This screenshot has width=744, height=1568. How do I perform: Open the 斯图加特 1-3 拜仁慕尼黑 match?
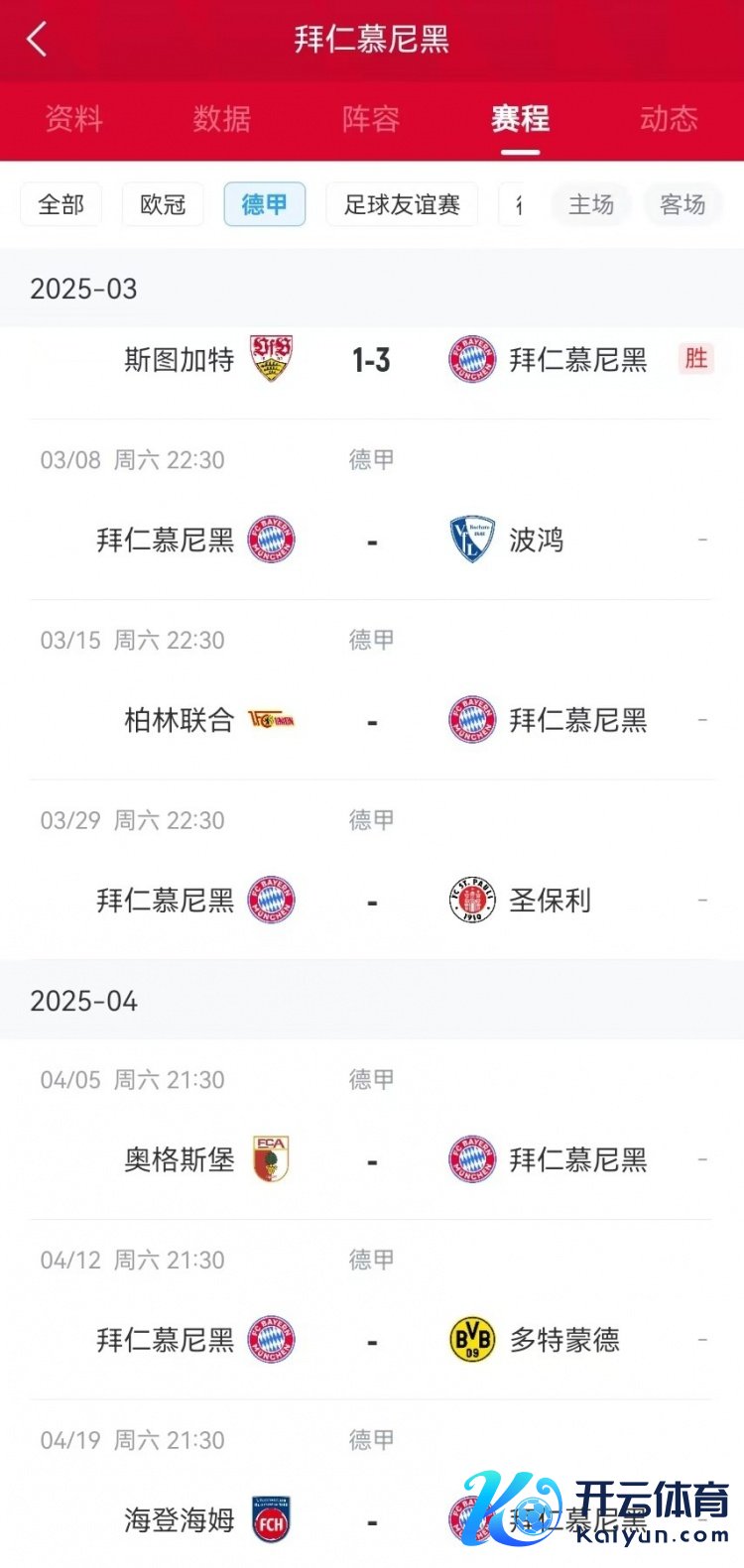click(372, 360)
